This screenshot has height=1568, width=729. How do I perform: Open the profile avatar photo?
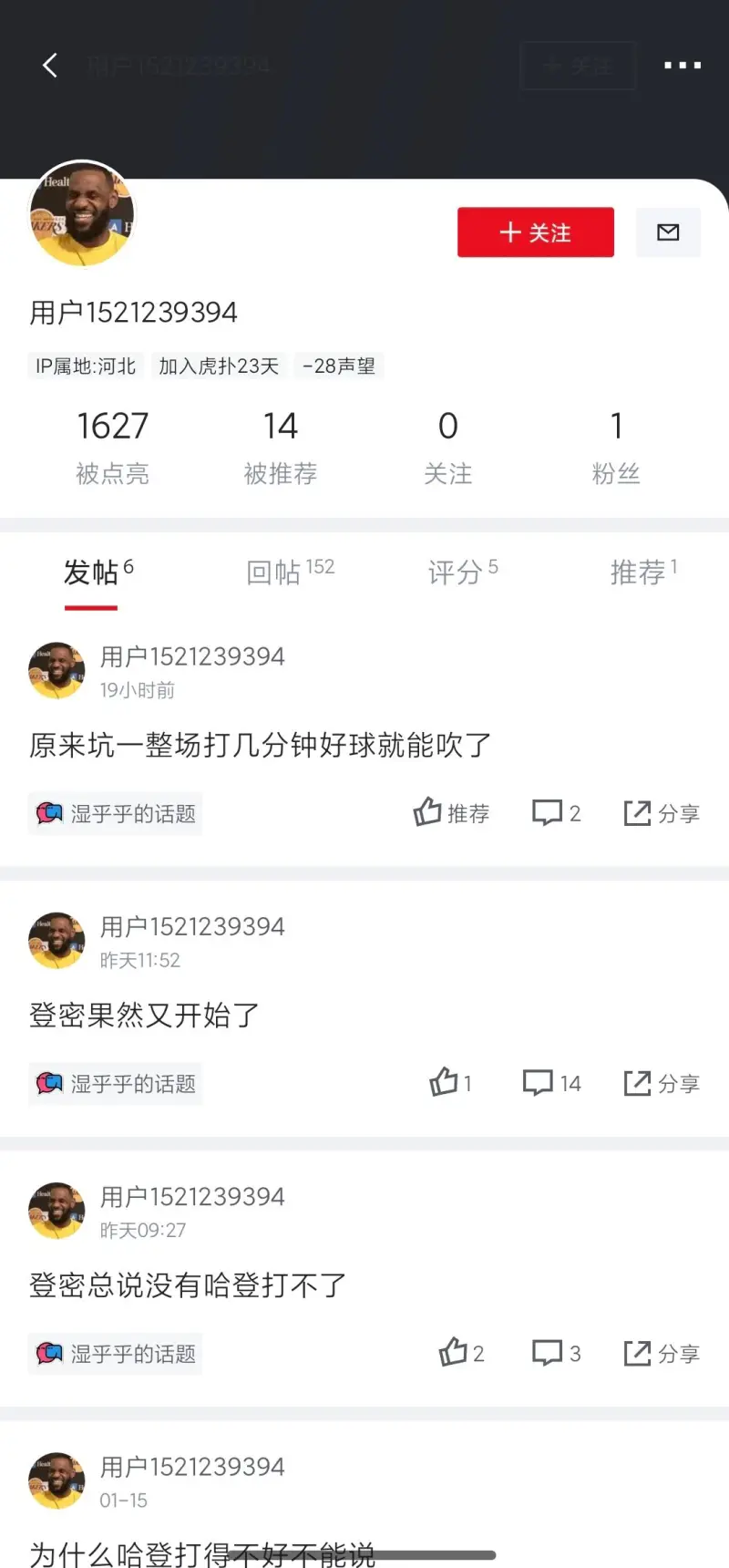82,214
